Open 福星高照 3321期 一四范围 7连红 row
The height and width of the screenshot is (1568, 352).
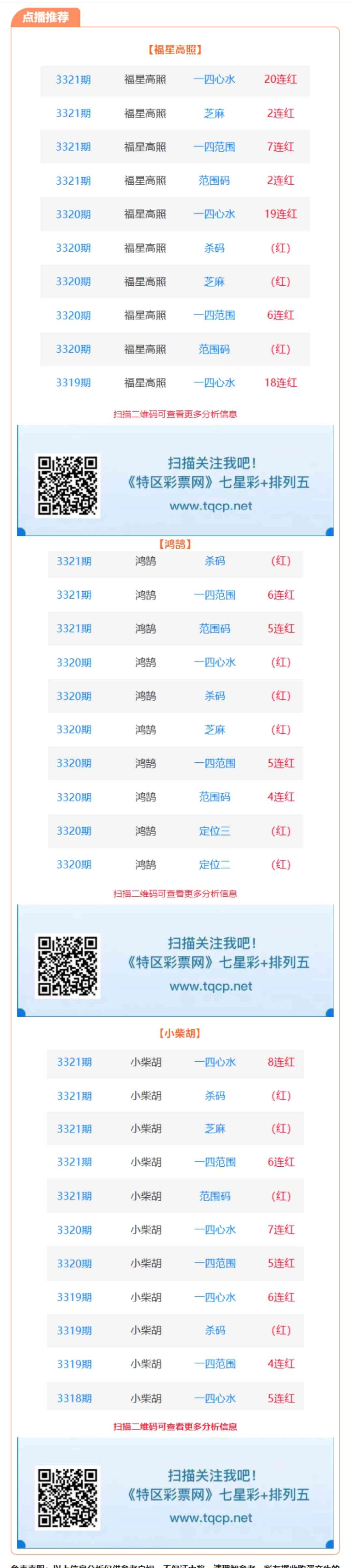(175, 147)
